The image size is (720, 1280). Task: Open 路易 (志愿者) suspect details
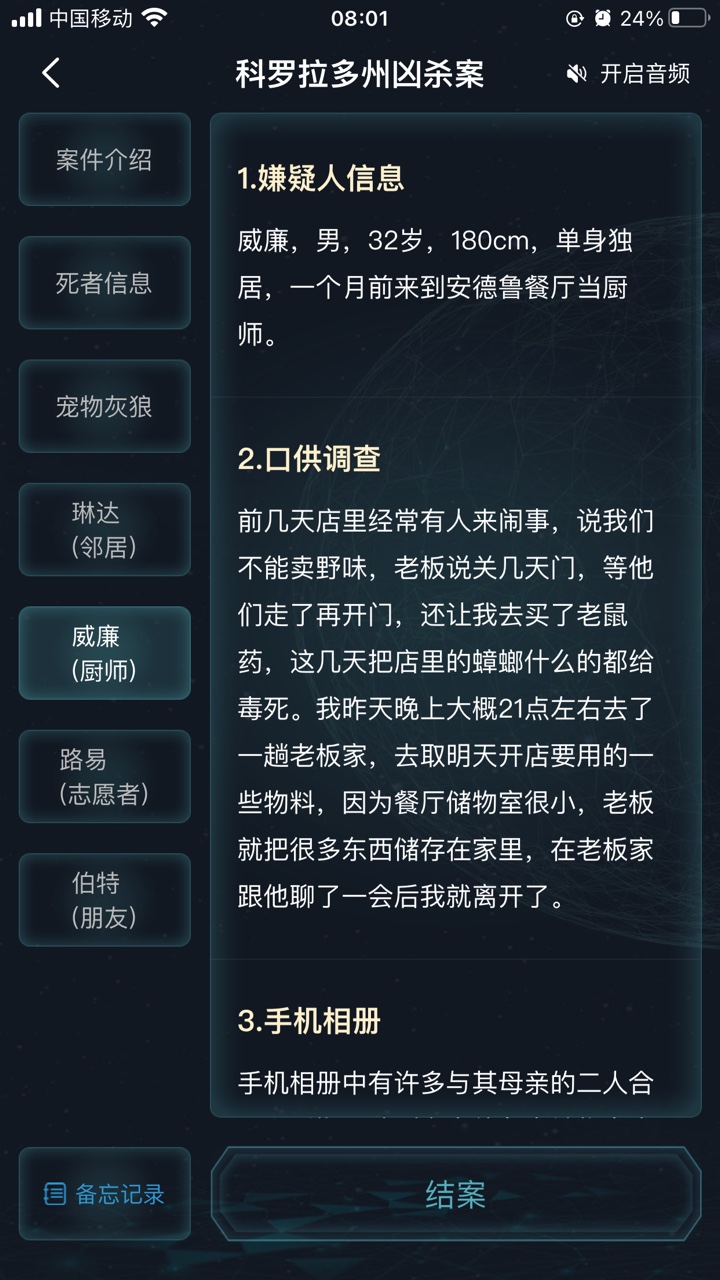click(104, 776)
